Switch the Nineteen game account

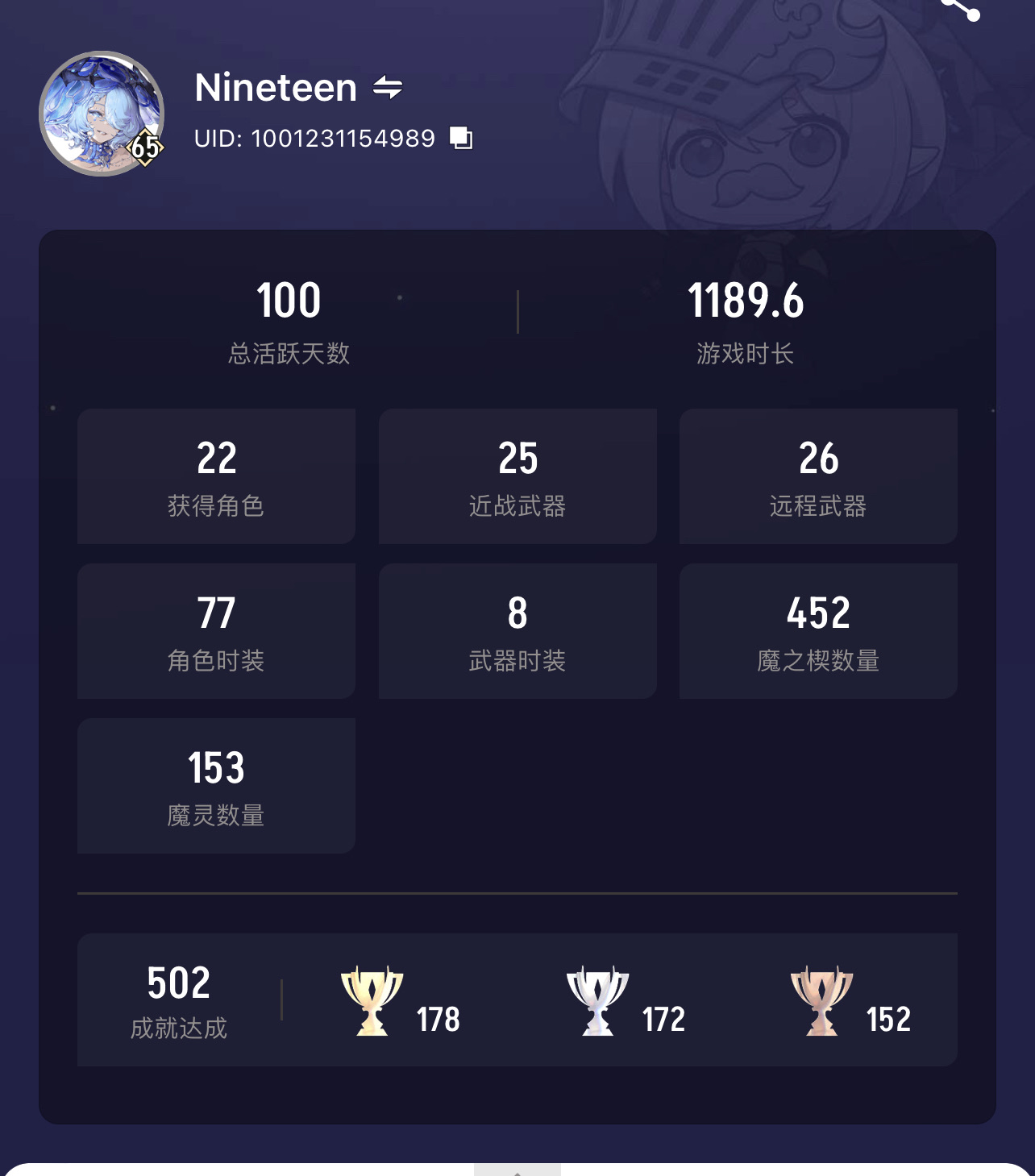(388, 87)
